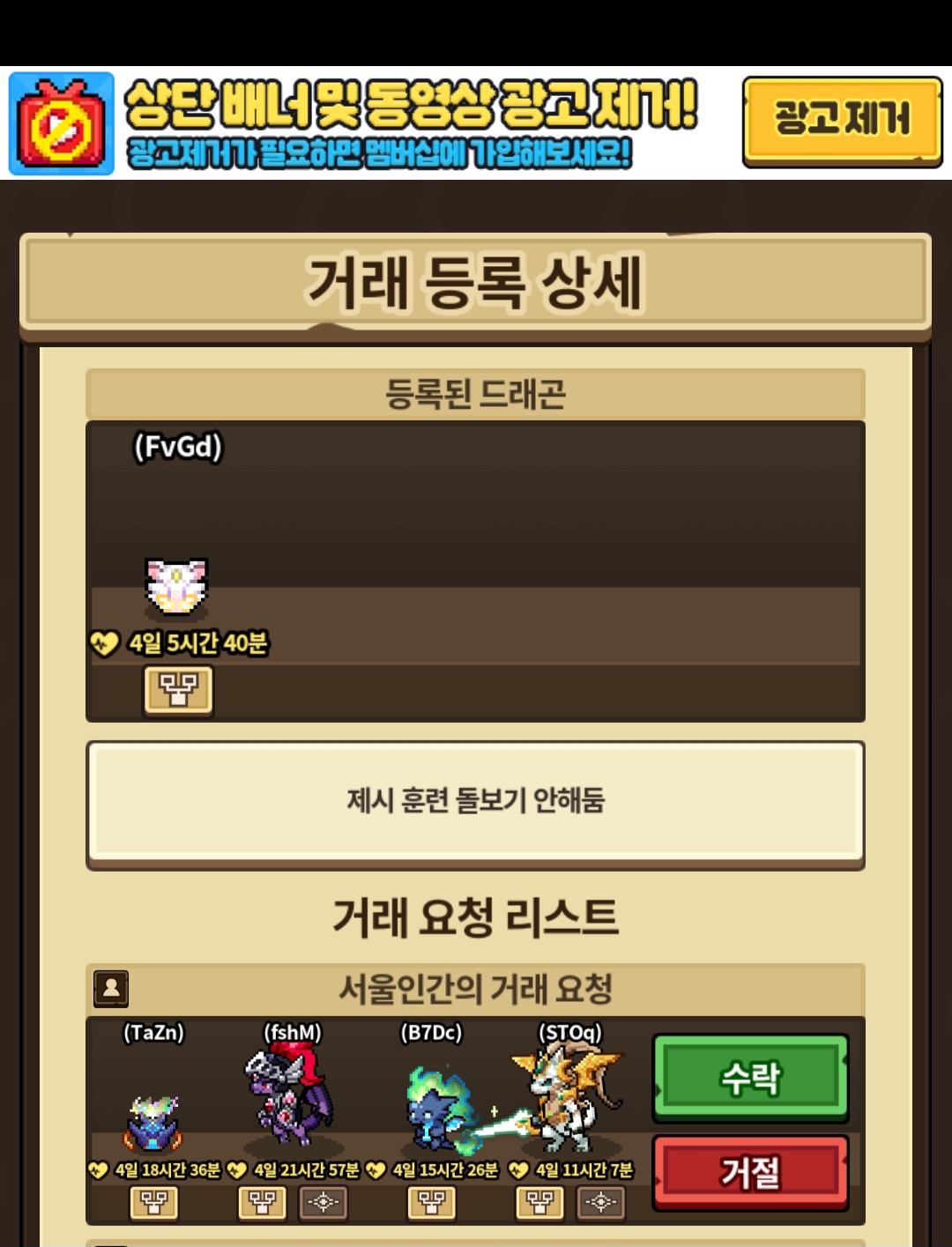The height and width of the screenshot is (1247, 952).
Task: Open family tree icon under dragon B7Dc
Action: pyautogui.click(x=431, y=1203)
